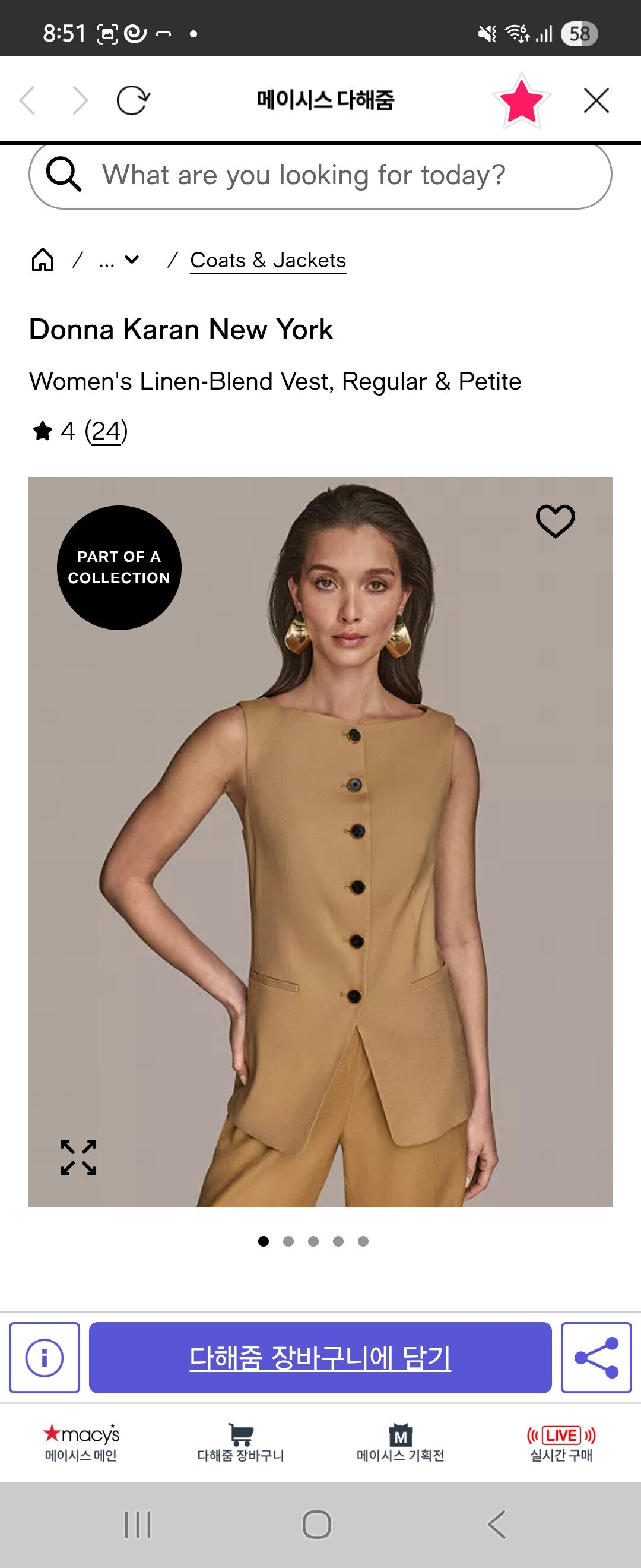The width and height of the screenshot is (641, 1568).
Task: Expand the collapsed breadcrumb dropdown
Action: tap(120, 261)
